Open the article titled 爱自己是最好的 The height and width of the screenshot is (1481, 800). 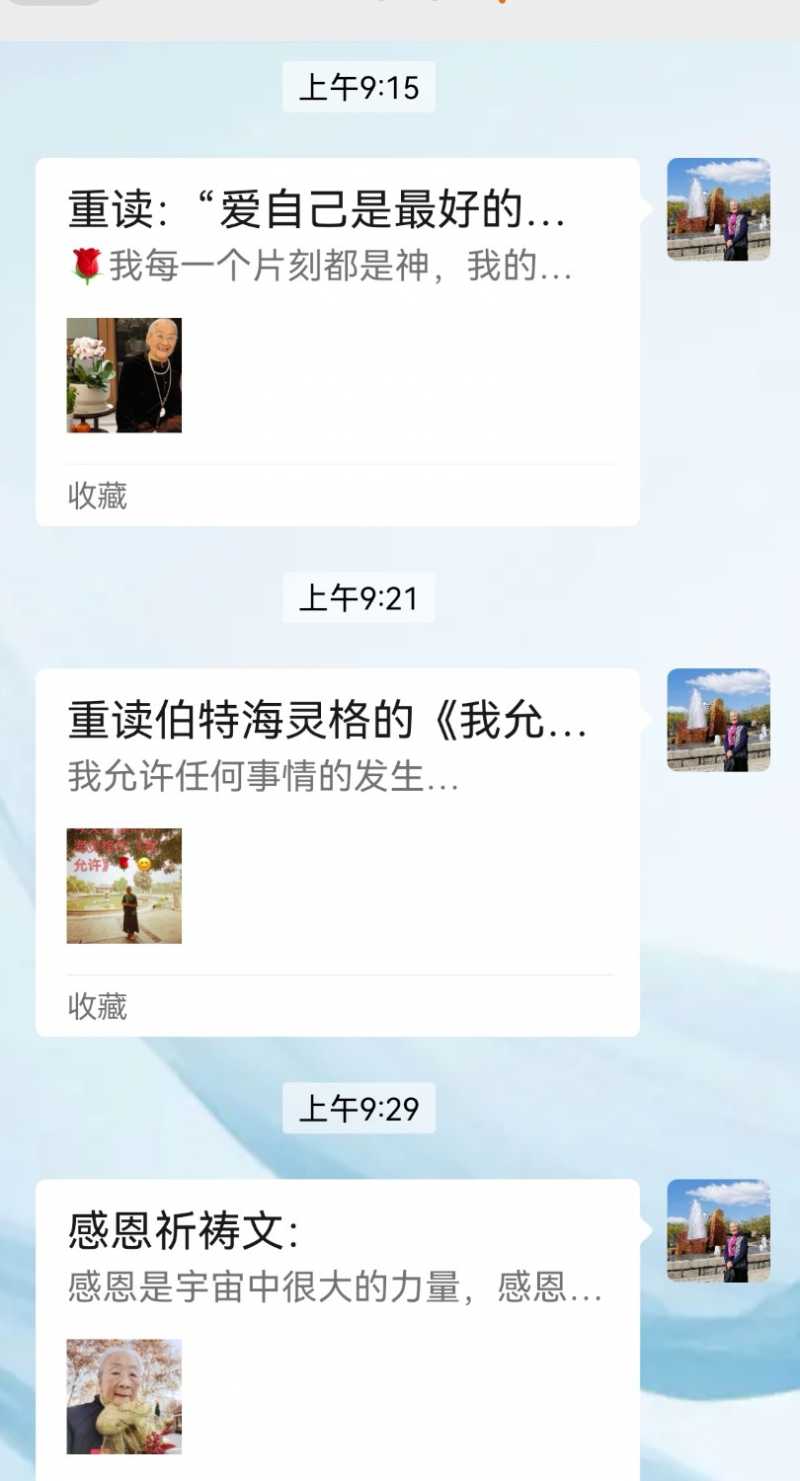320,212
